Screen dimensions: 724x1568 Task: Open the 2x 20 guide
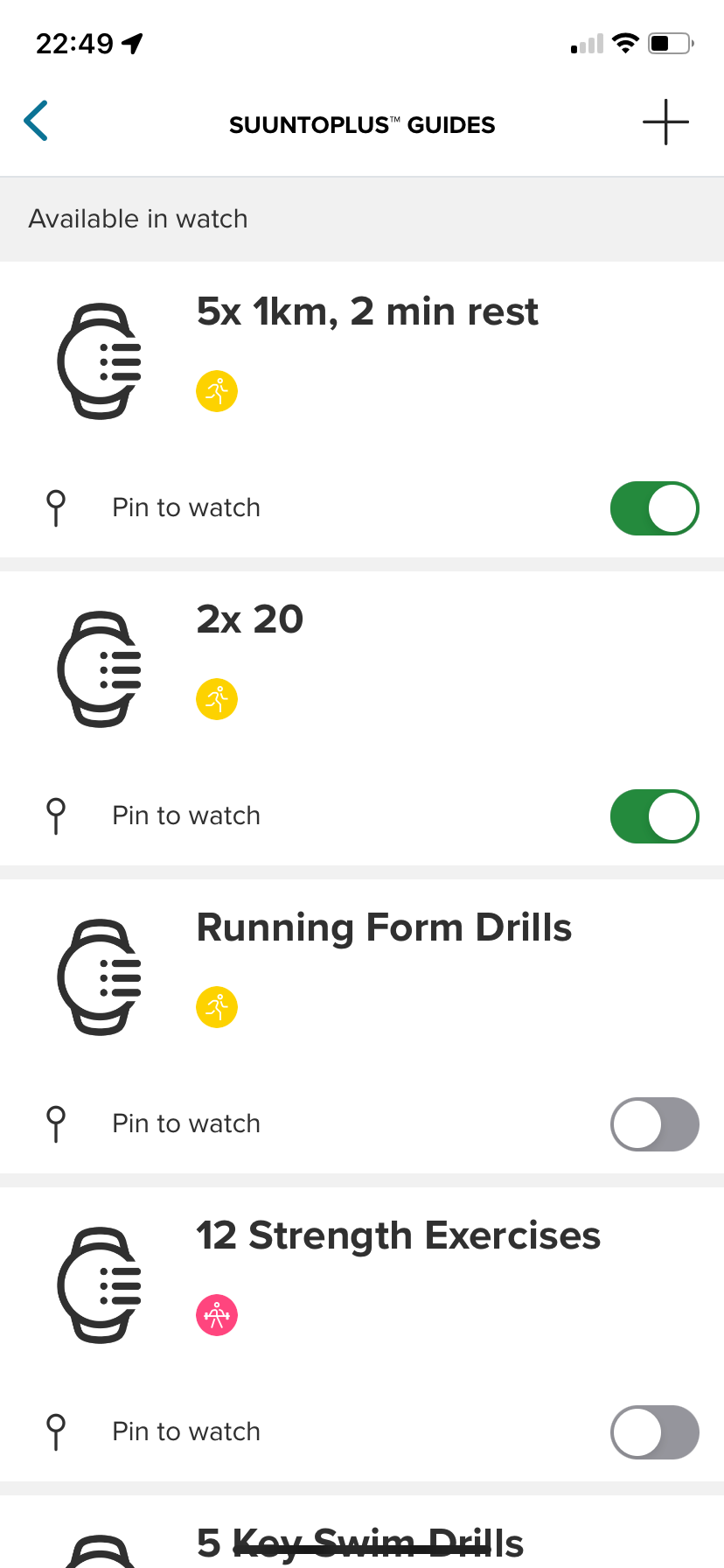[x=250, y=620]
